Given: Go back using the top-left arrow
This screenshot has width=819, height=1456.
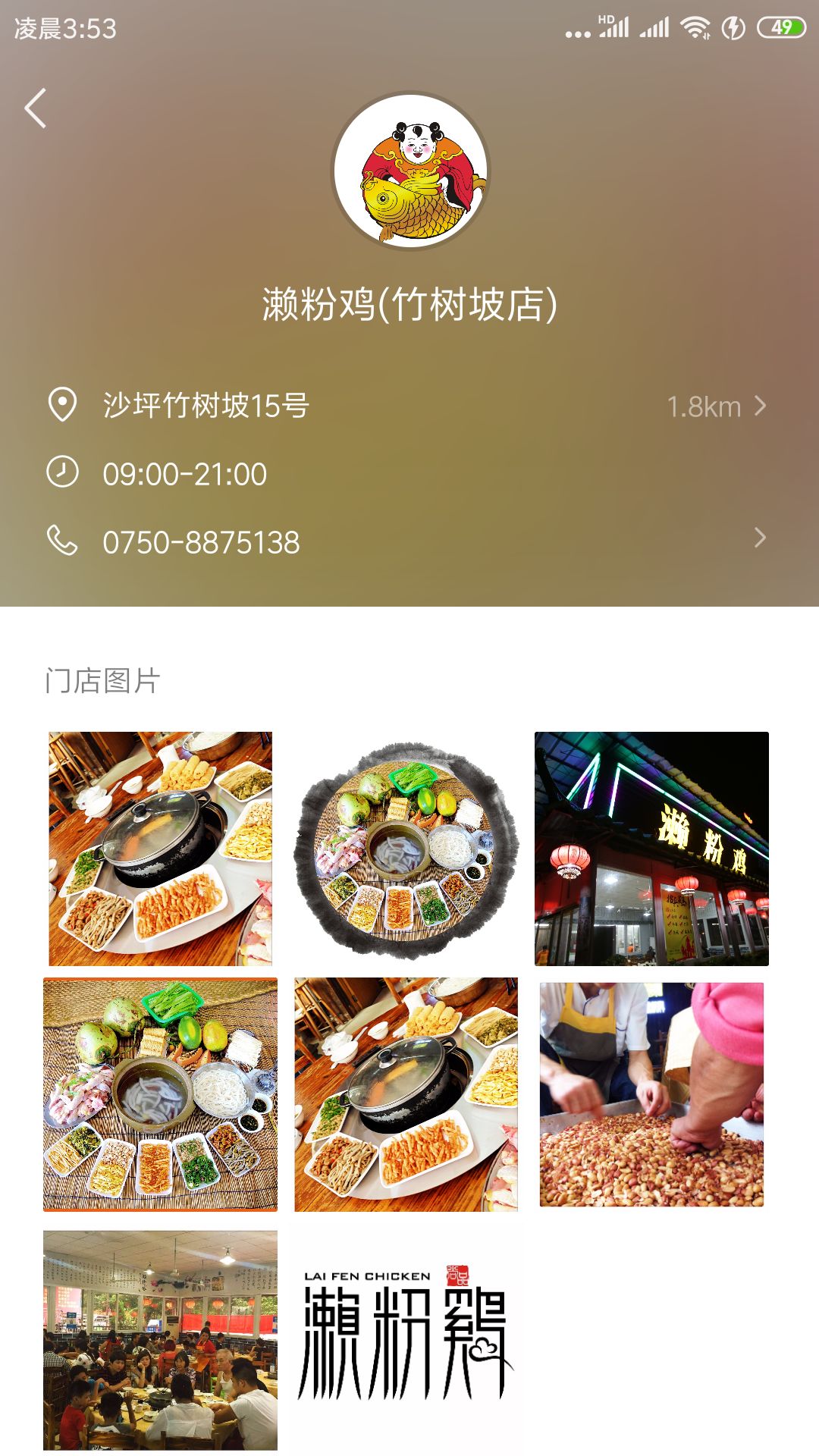Looking at the screenshot, I should pyautogui.click(x=36, y=108).
